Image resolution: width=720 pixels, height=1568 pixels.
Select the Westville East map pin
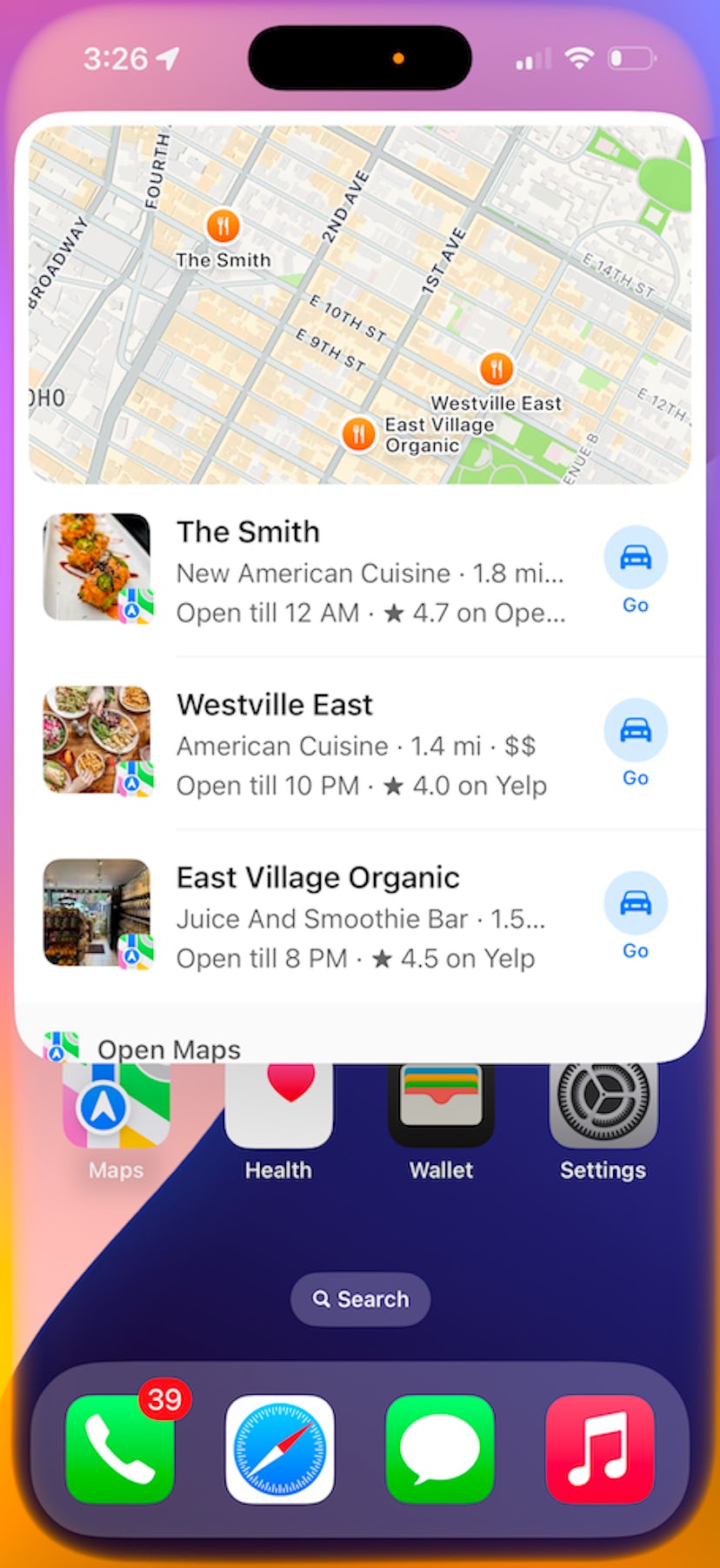496,368
